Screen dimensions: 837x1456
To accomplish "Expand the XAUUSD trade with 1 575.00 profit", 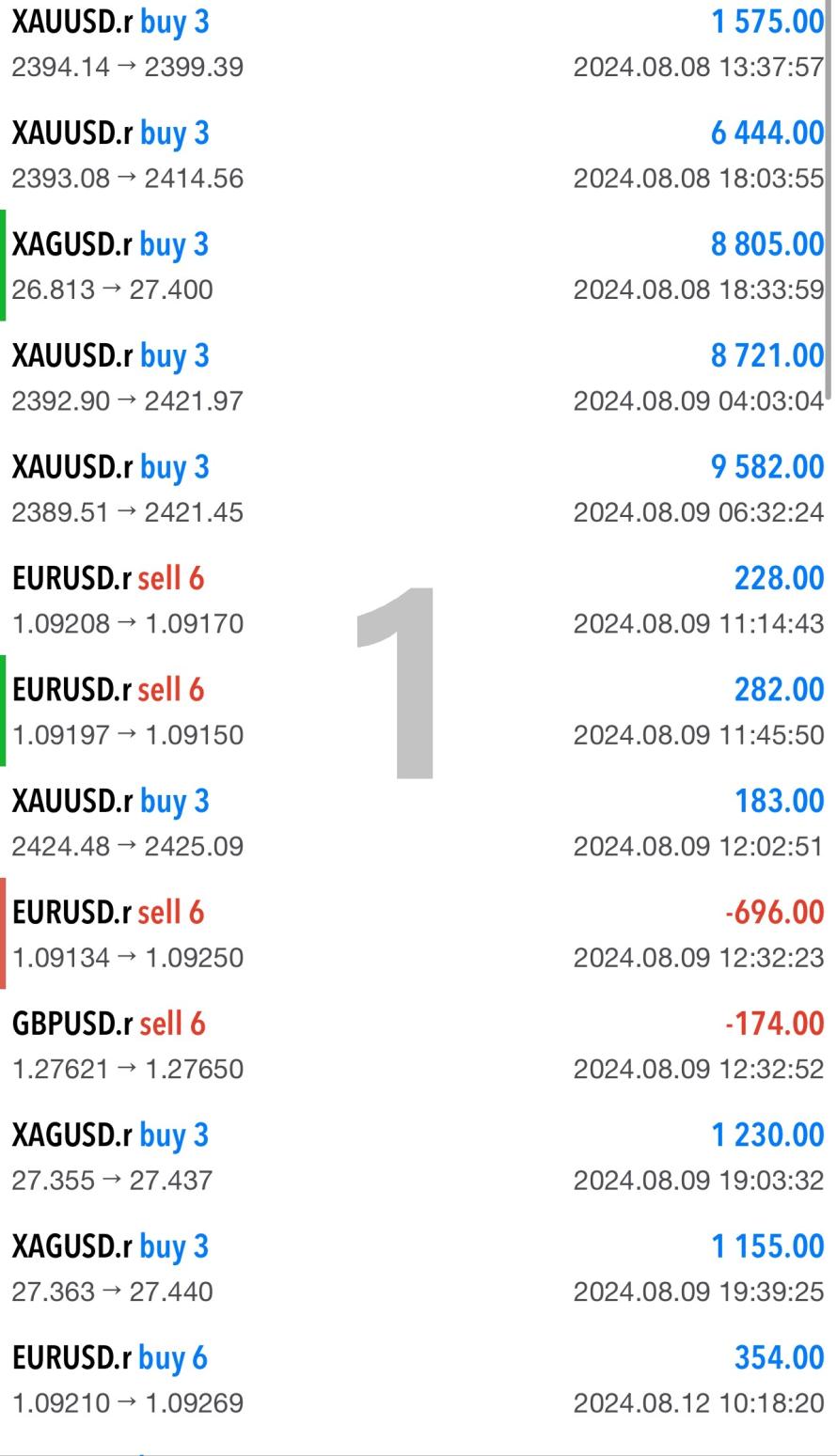I will tap(418, 43).
